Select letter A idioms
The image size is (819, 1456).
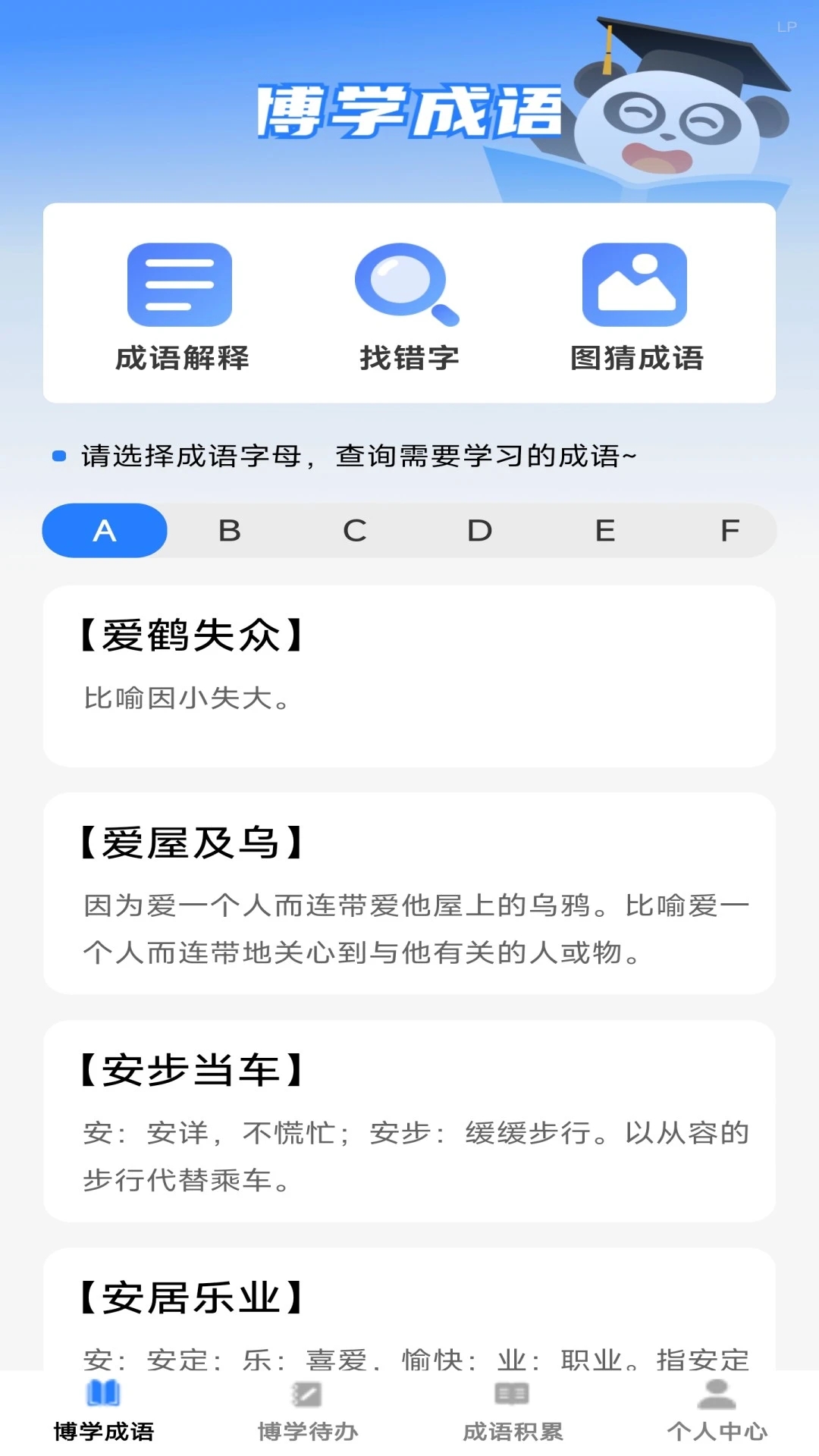click(x=105, y=531)
